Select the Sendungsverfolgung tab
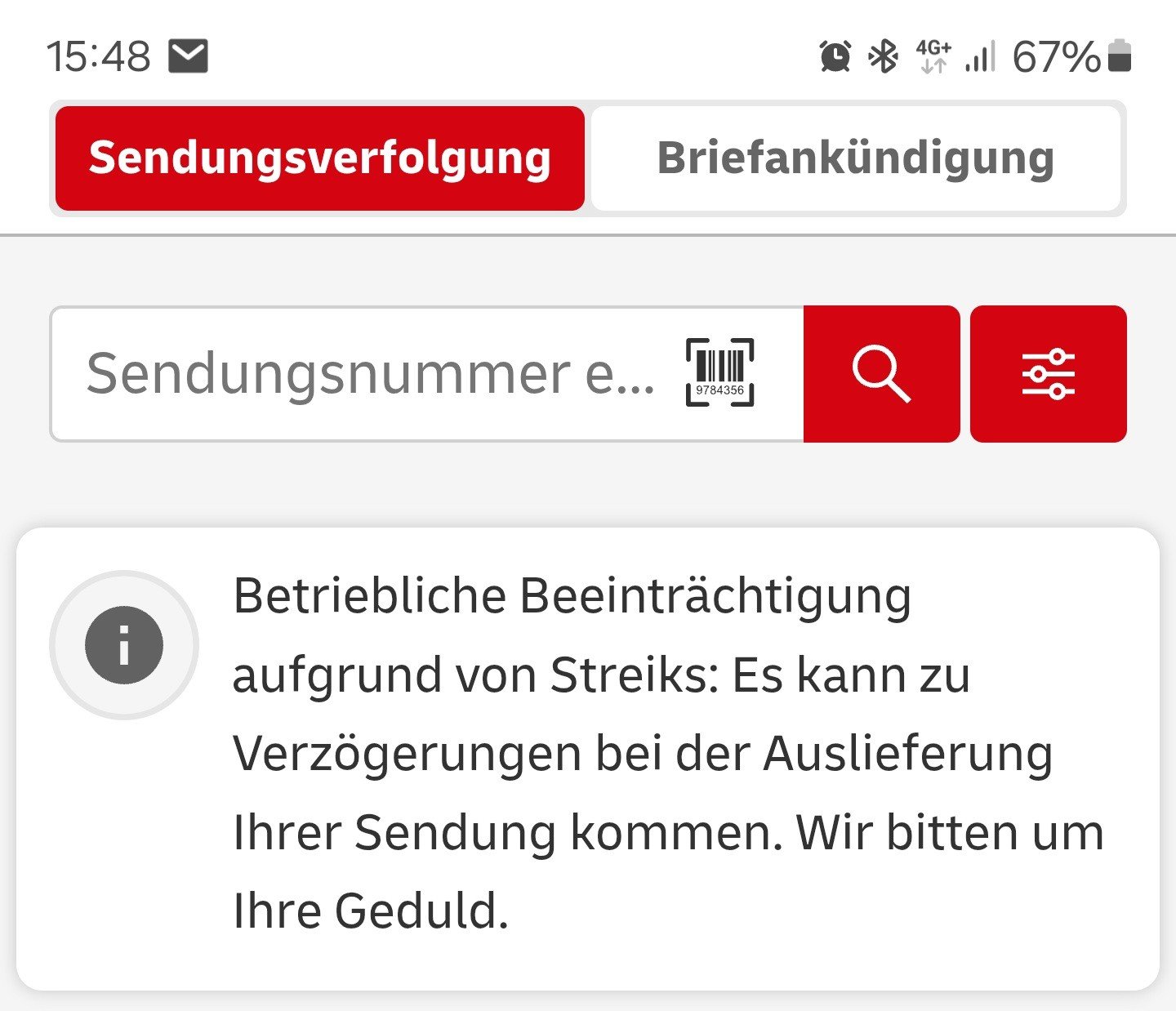Viewport: 1176px width, 1011px height. tap(319, 158)
